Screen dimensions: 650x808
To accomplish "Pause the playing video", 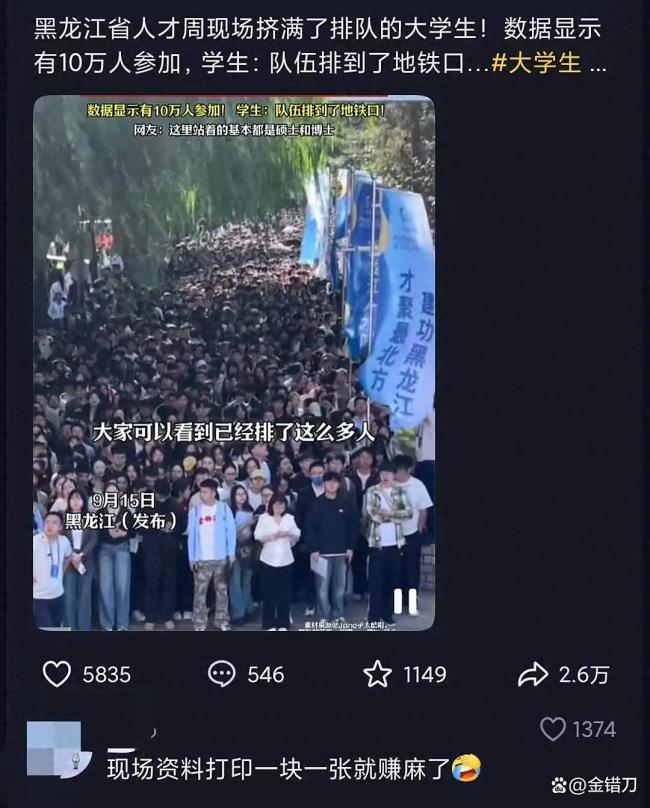I will [405, 601].
